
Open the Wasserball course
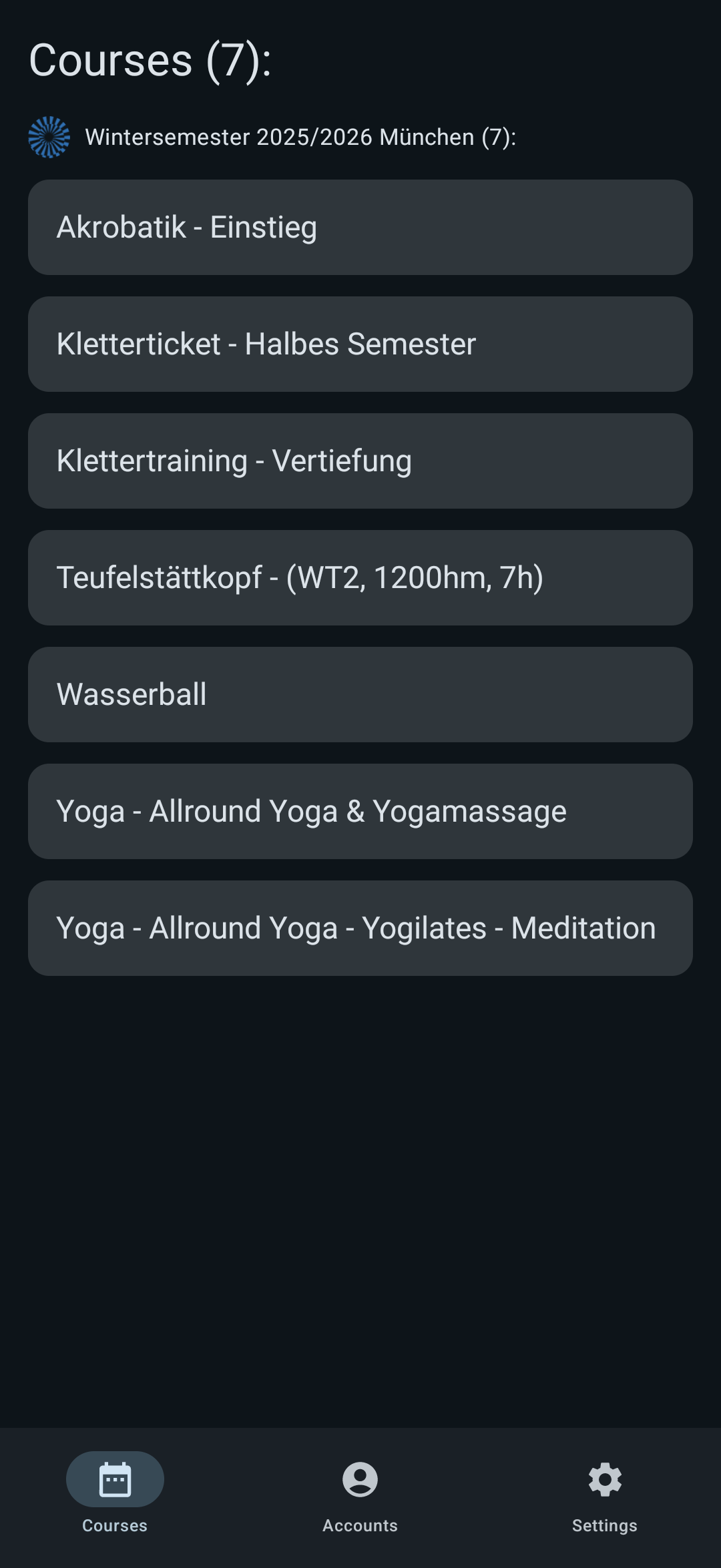pos(360,694)
